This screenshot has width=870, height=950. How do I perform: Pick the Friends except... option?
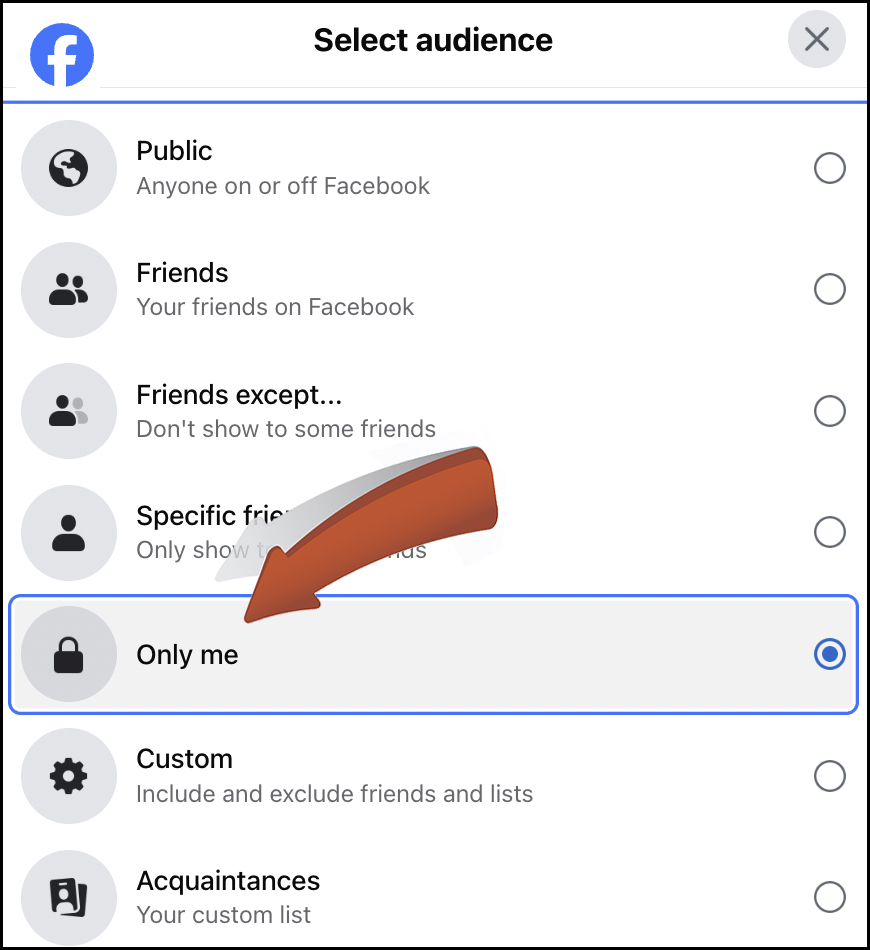tap(829, 411)
